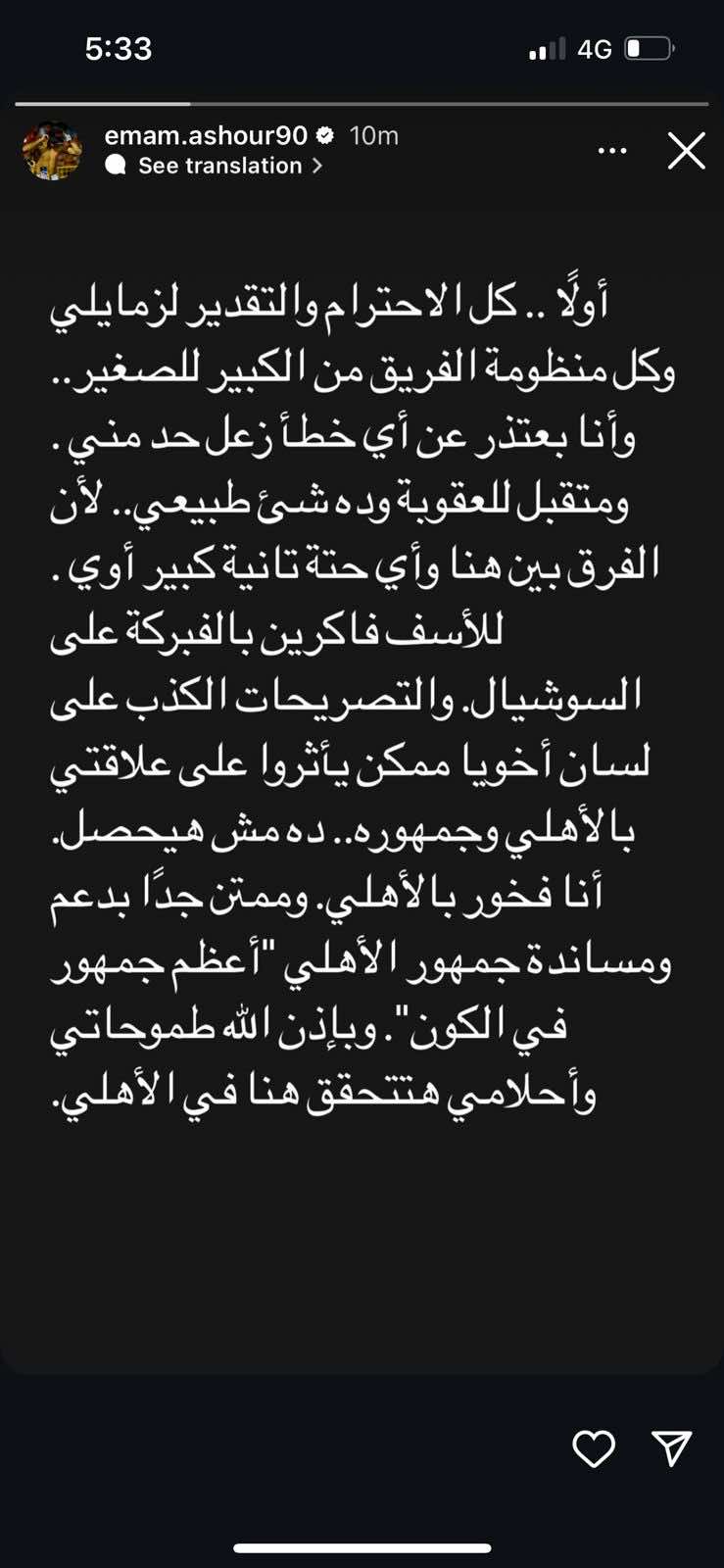
Task: Tap See translation under the username
Action: [x=220, y=167]
